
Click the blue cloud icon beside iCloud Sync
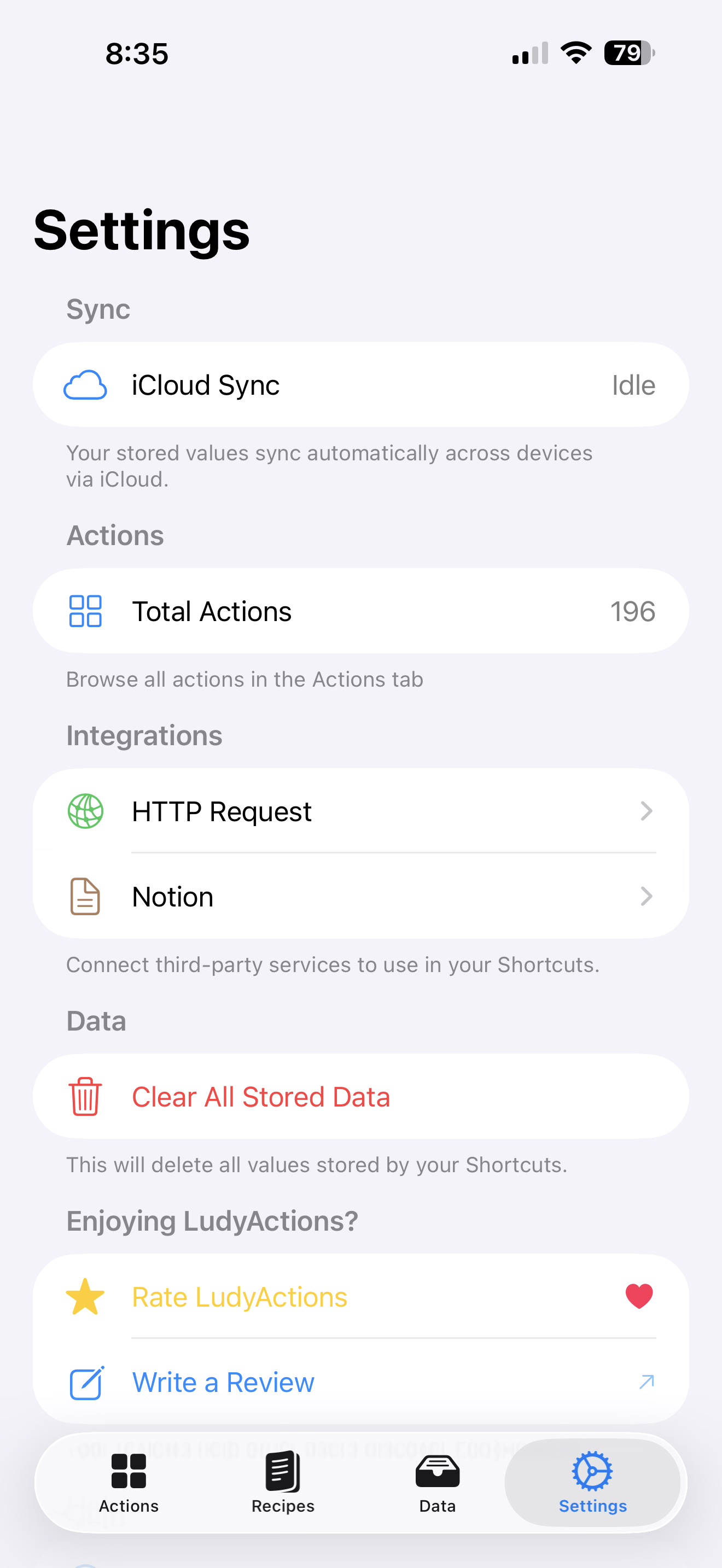click(86, 384)
